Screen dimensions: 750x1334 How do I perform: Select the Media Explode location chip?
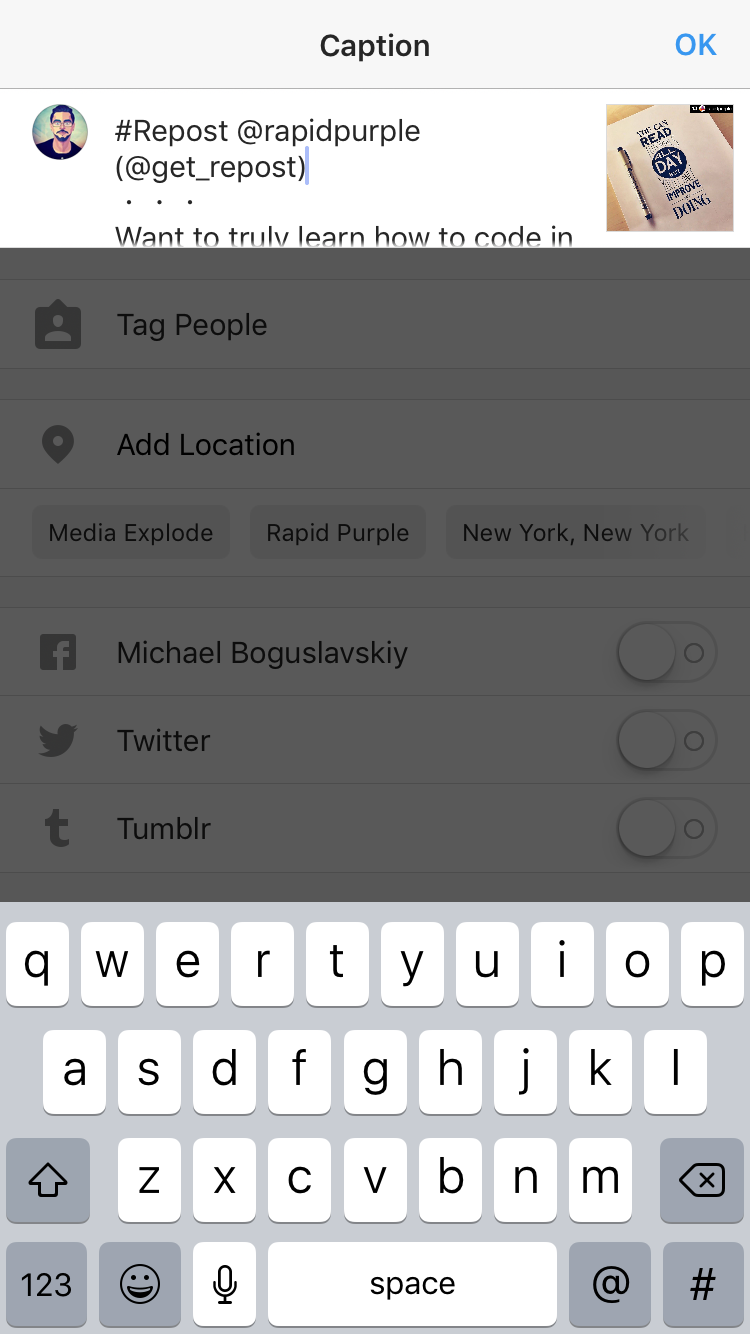pos(131,532)
